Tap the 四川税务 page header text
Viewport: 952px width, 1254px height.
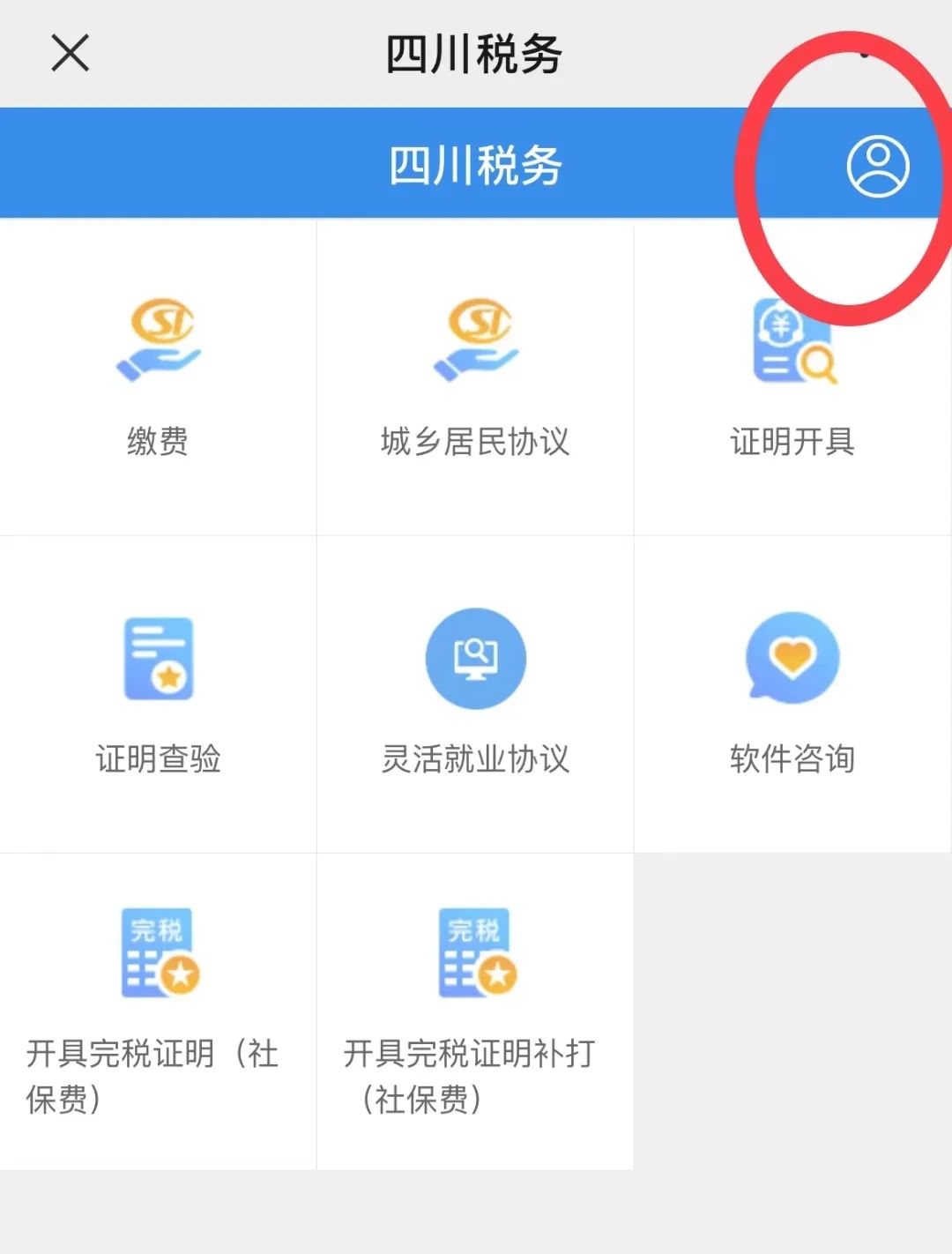coord(476,52)
